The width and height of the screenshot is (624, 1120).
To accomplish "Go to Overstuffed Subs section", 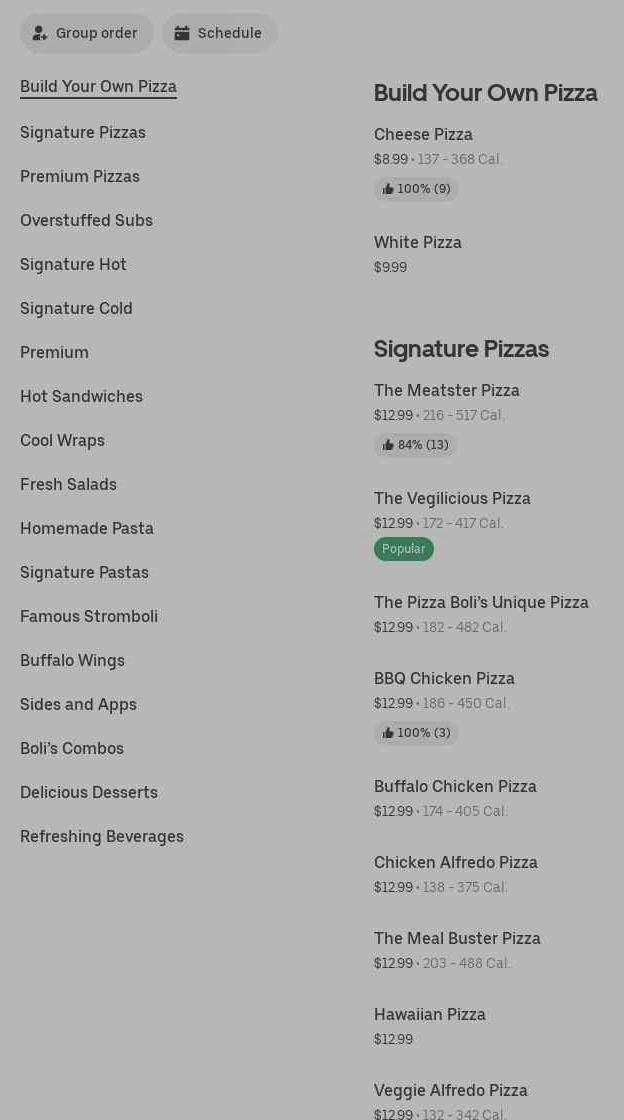I will pyautogui.click(x=86, y=220).
